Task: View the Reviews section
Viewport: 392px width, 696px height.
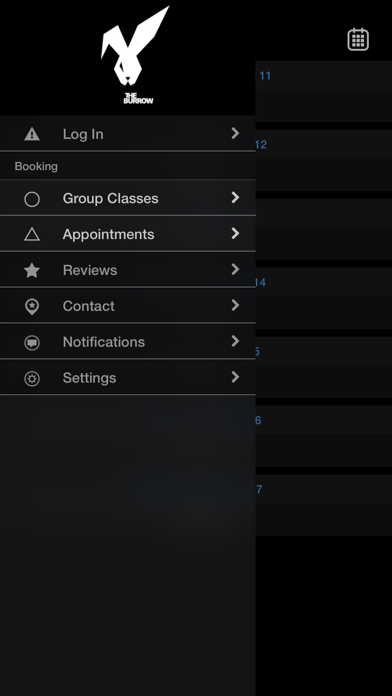Action: click(127, 270)
